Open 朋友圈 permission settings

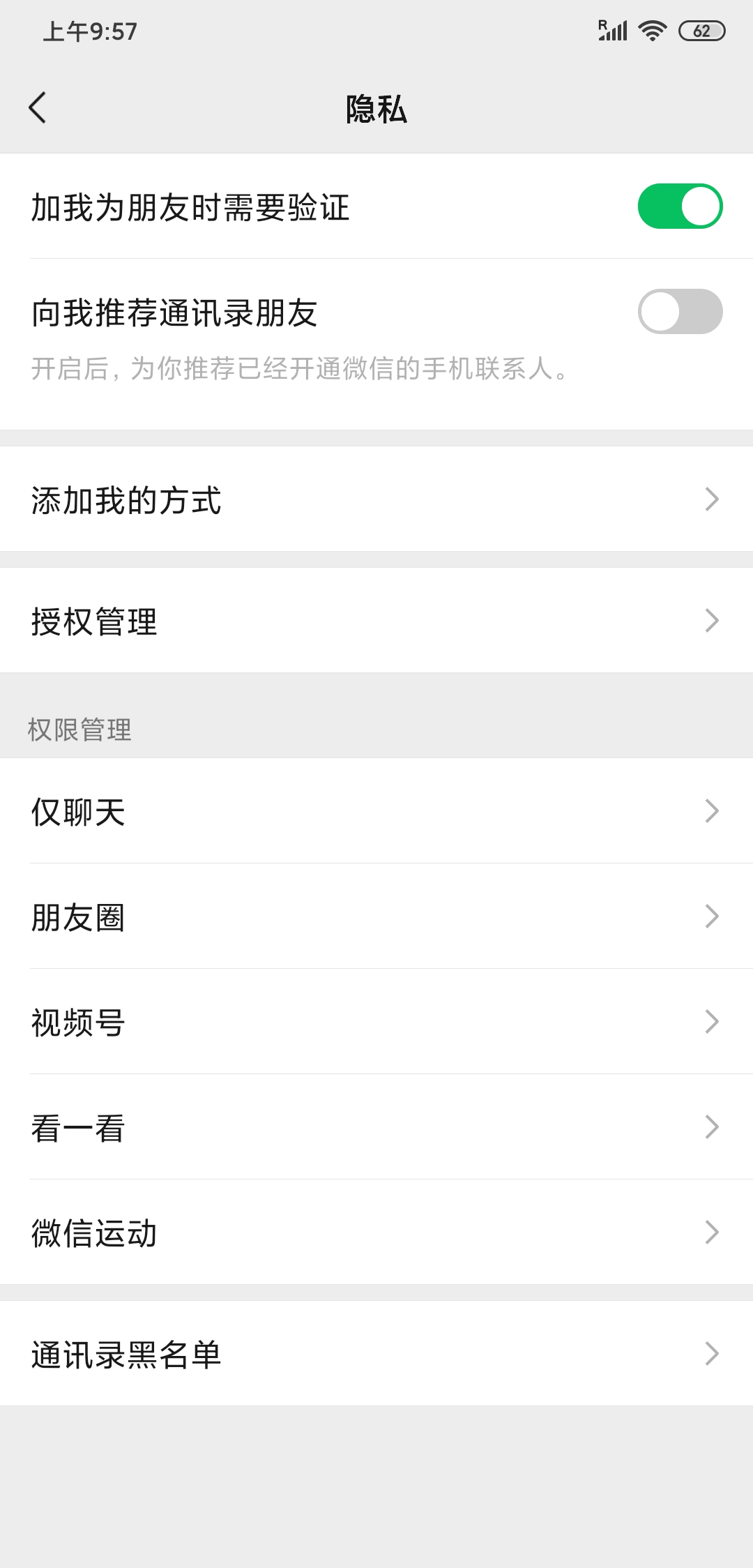pos(376,917)
